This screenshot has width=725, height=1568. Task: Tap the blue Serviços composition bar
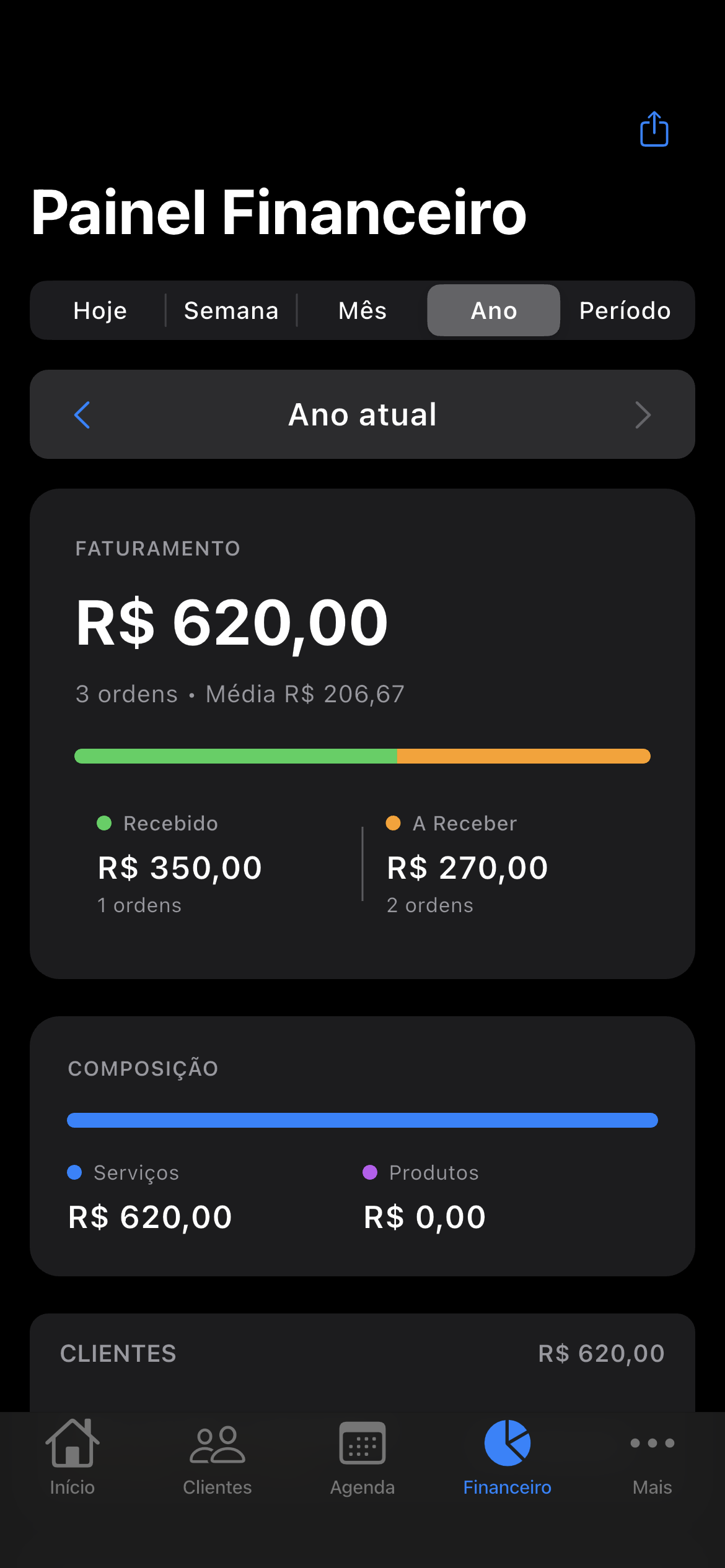[x=362, y=1120]
